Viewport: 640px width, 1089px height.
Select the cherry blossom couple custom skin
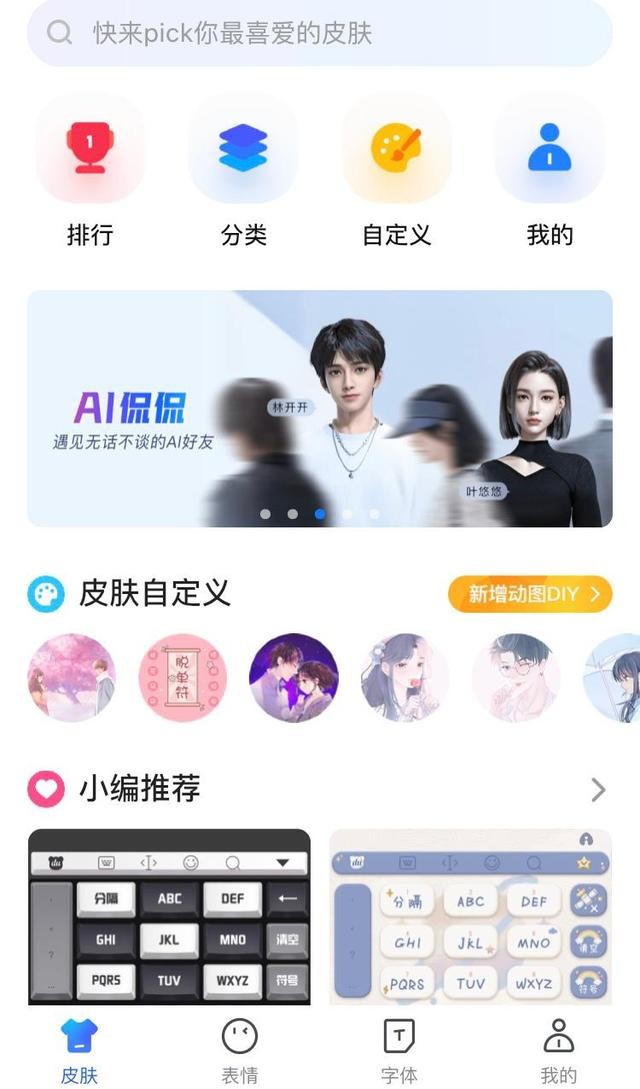click(x=71, y=678)
